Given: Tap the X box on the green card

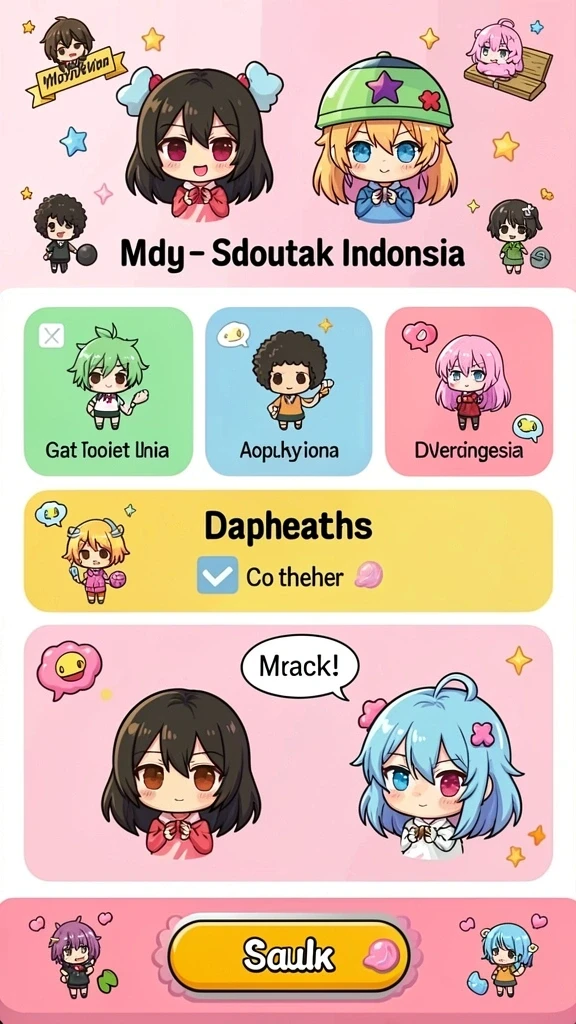Looking at the screenshot, I should click(x=52, y=336).
